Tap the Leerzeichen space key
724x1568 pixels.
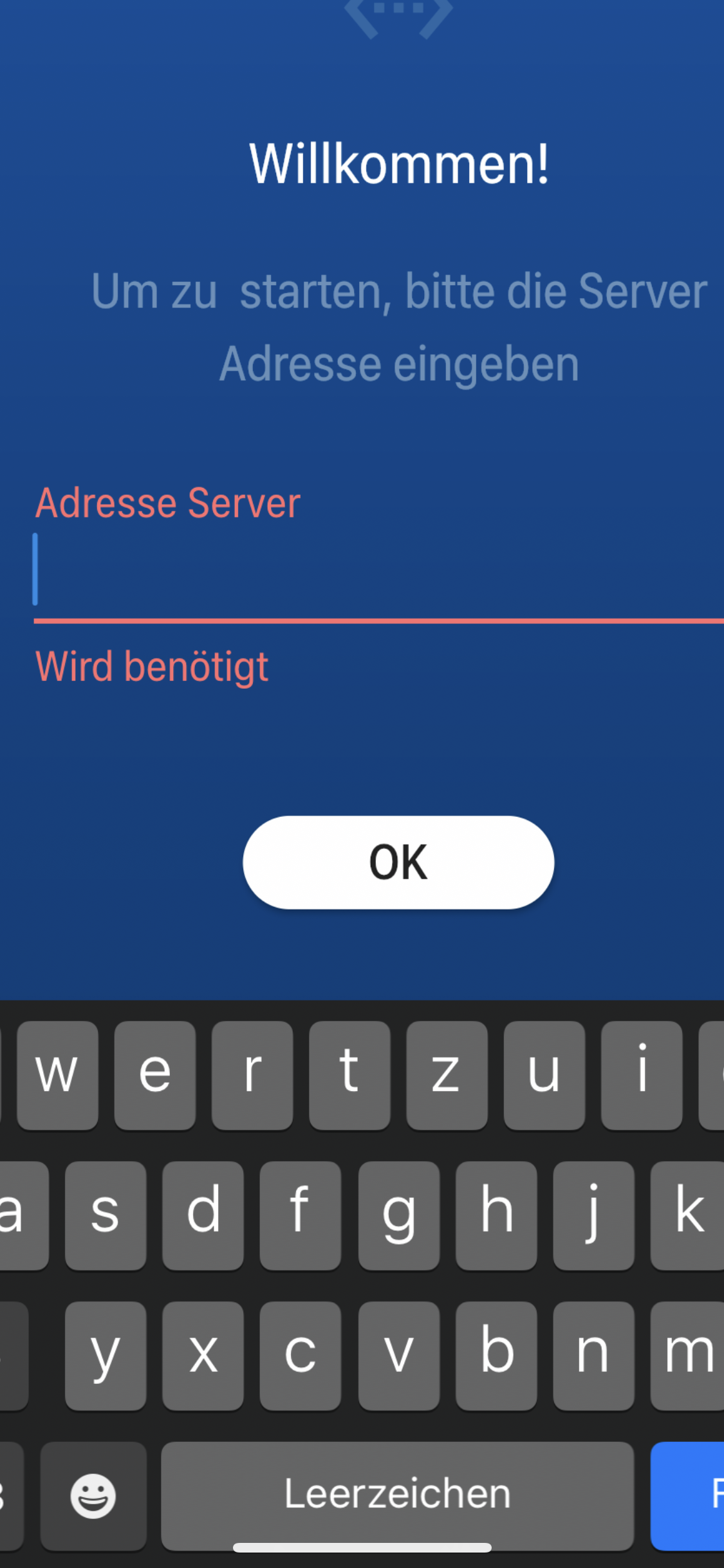[397, 1495]
